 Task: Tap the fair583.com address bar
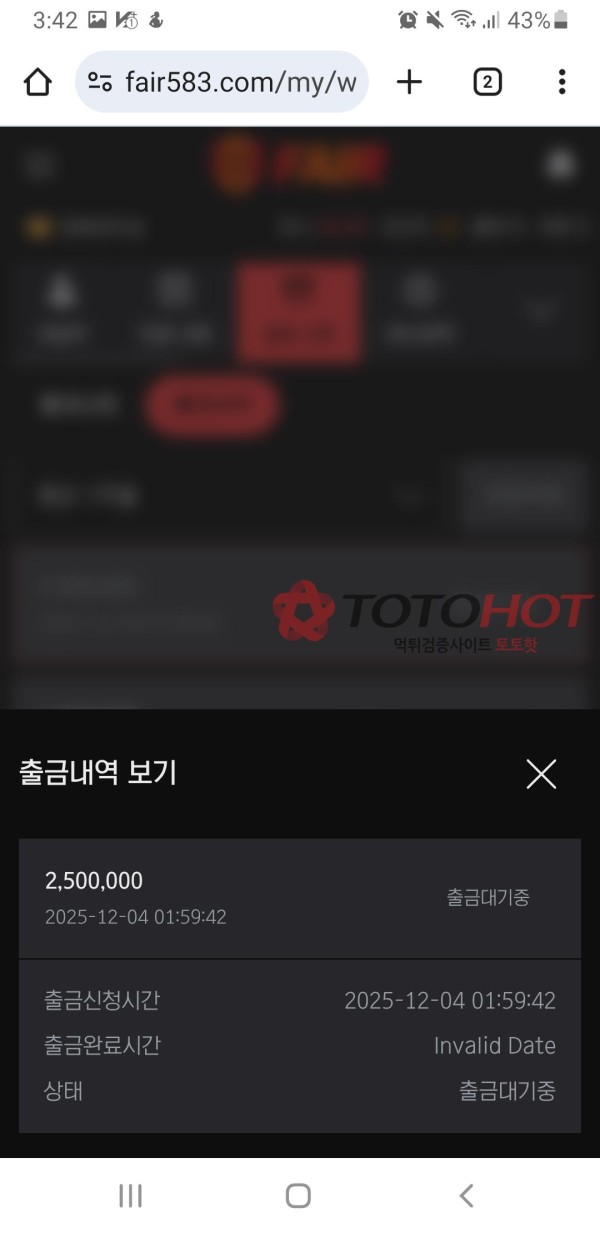click(x=240, y=82)
